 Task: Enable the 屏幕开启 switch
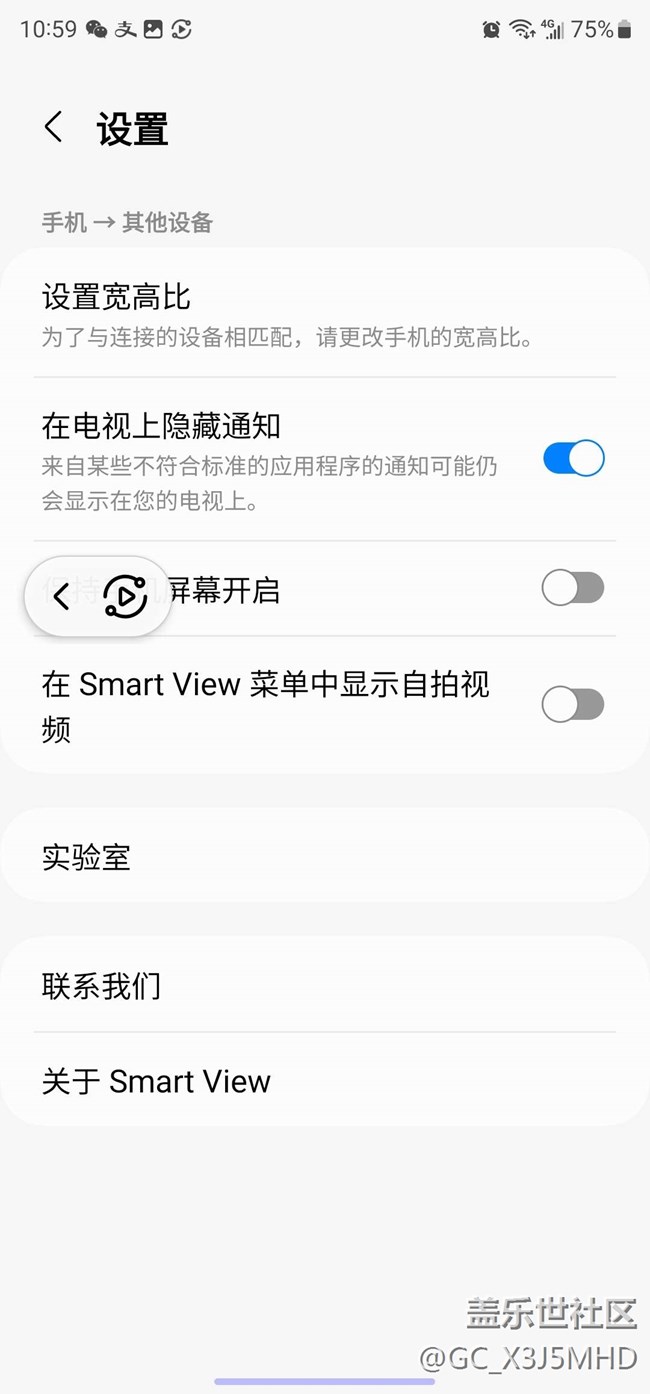coord(573,589)
